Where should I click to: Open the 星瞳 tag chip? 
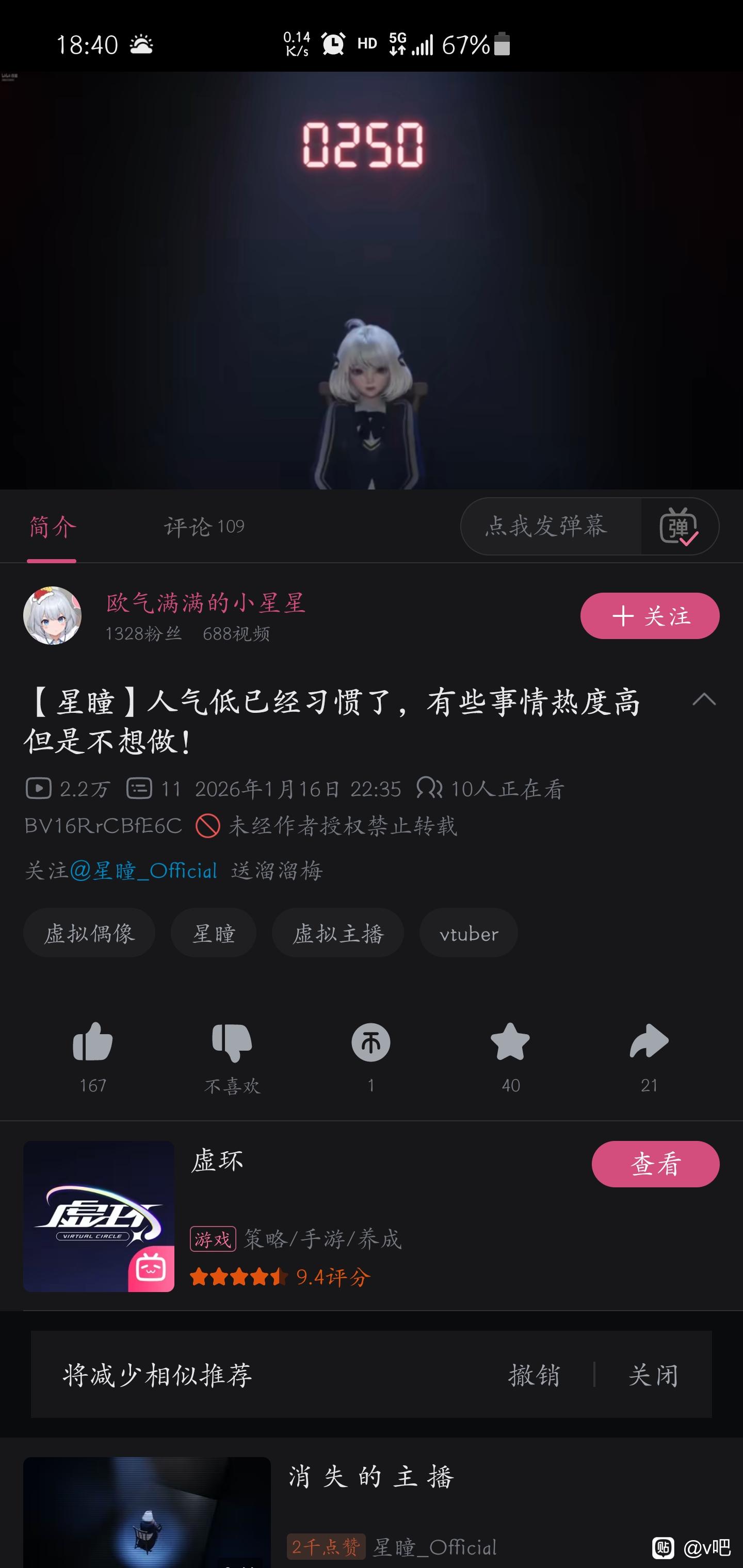(x=213, y=933)
